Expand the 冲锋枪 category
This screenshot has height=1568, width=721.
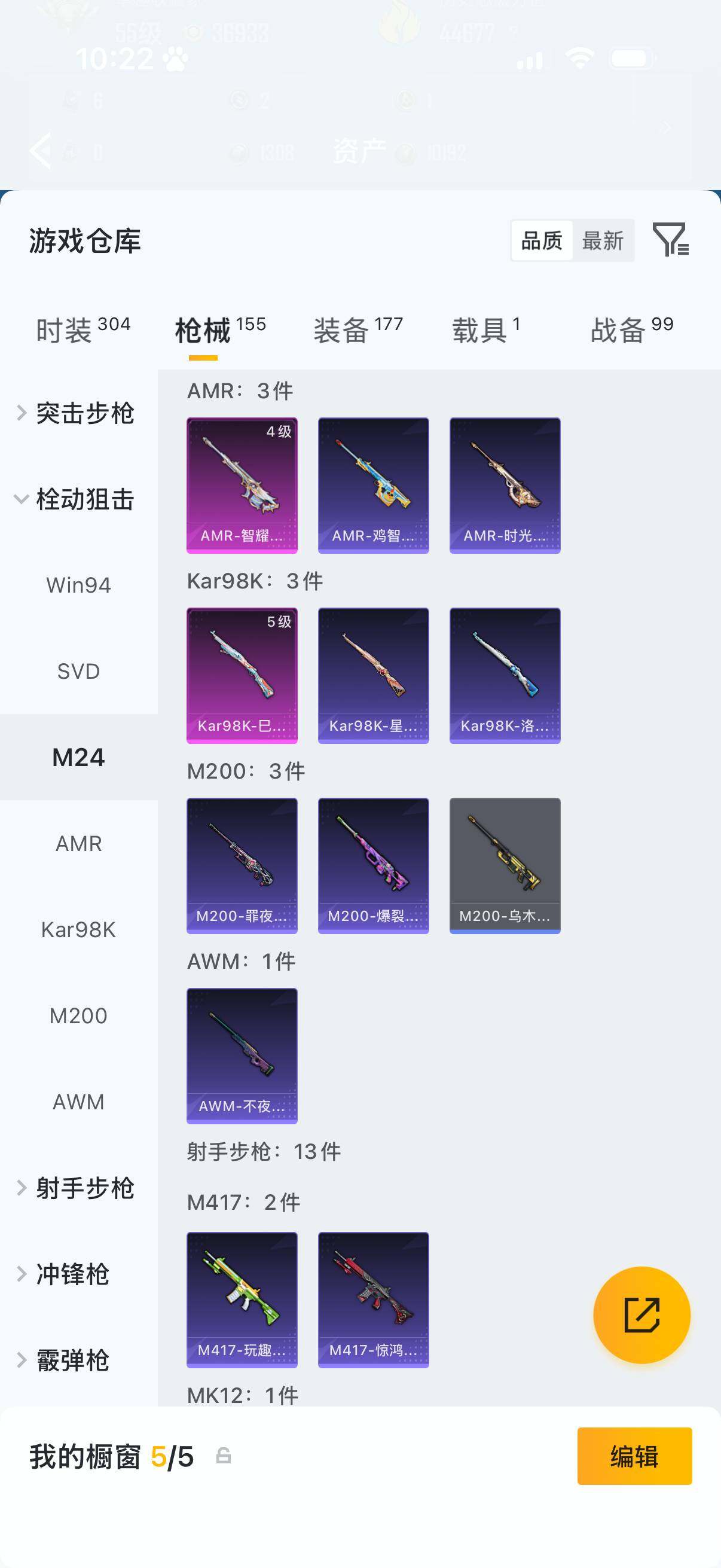72,1273
